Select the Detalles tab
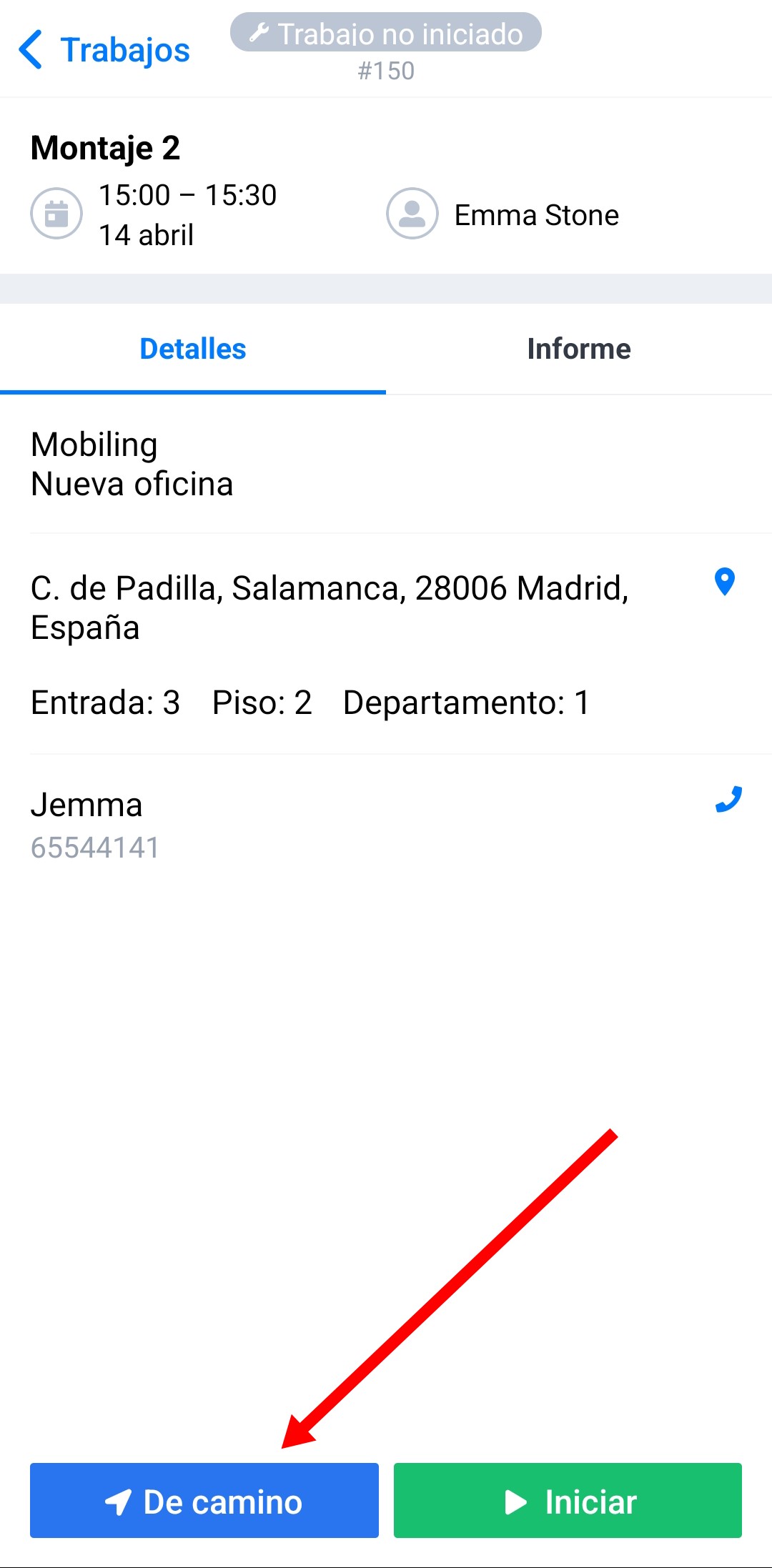 coord(193,349)
